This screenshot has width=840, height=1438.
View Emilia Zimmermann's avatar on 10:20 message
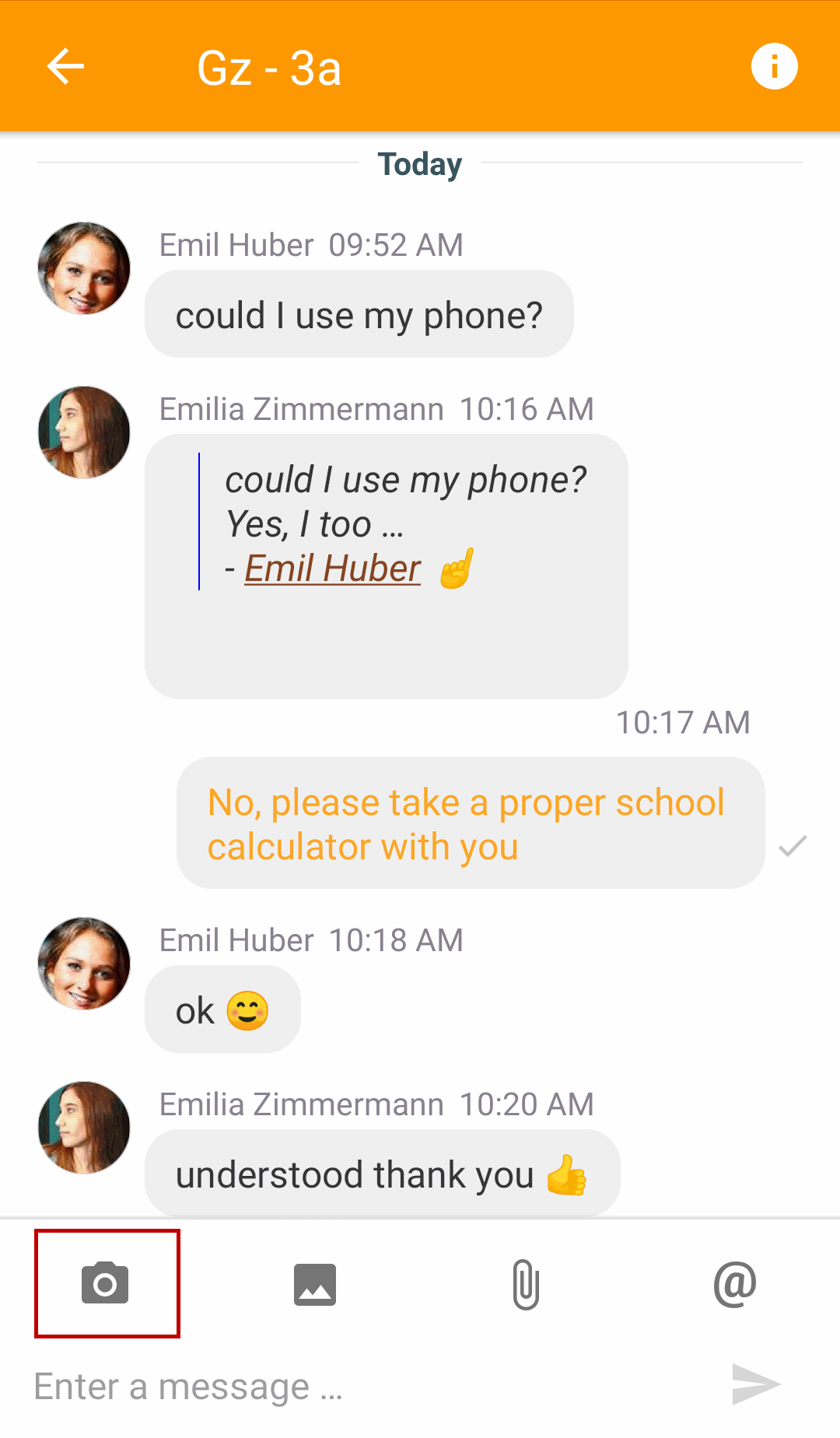tap(84, 1128)
